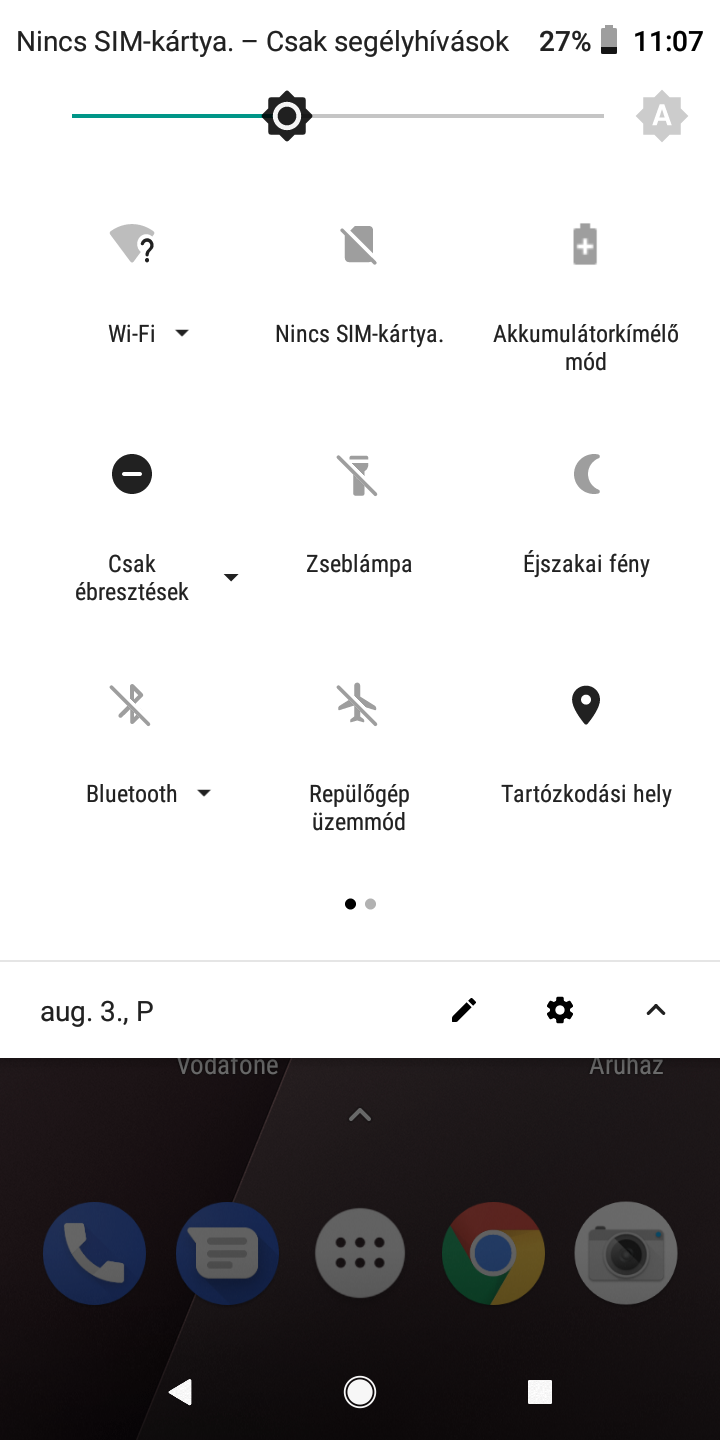This screenshot has width=720, height=1440.
Task: Turn on Zseblámpa flashlight
Action: point(359,474)
